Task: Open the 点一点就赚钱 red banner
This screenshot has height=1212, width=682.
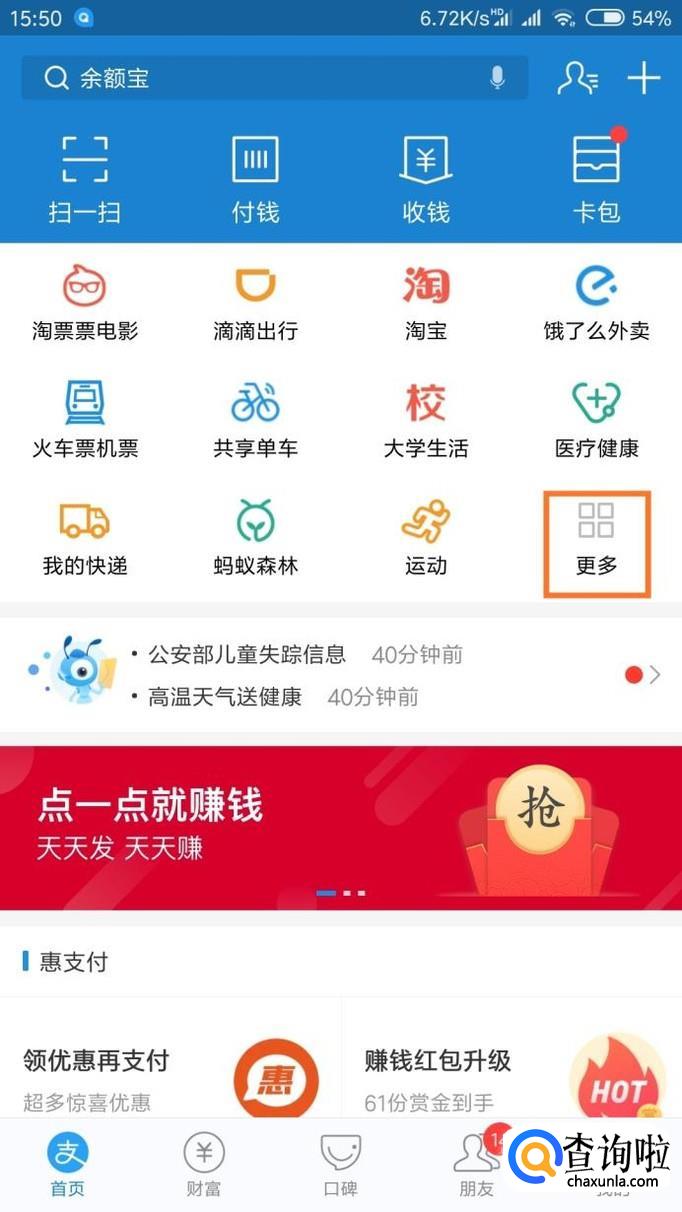Action: pyautogui.click(x=340, y=826)
